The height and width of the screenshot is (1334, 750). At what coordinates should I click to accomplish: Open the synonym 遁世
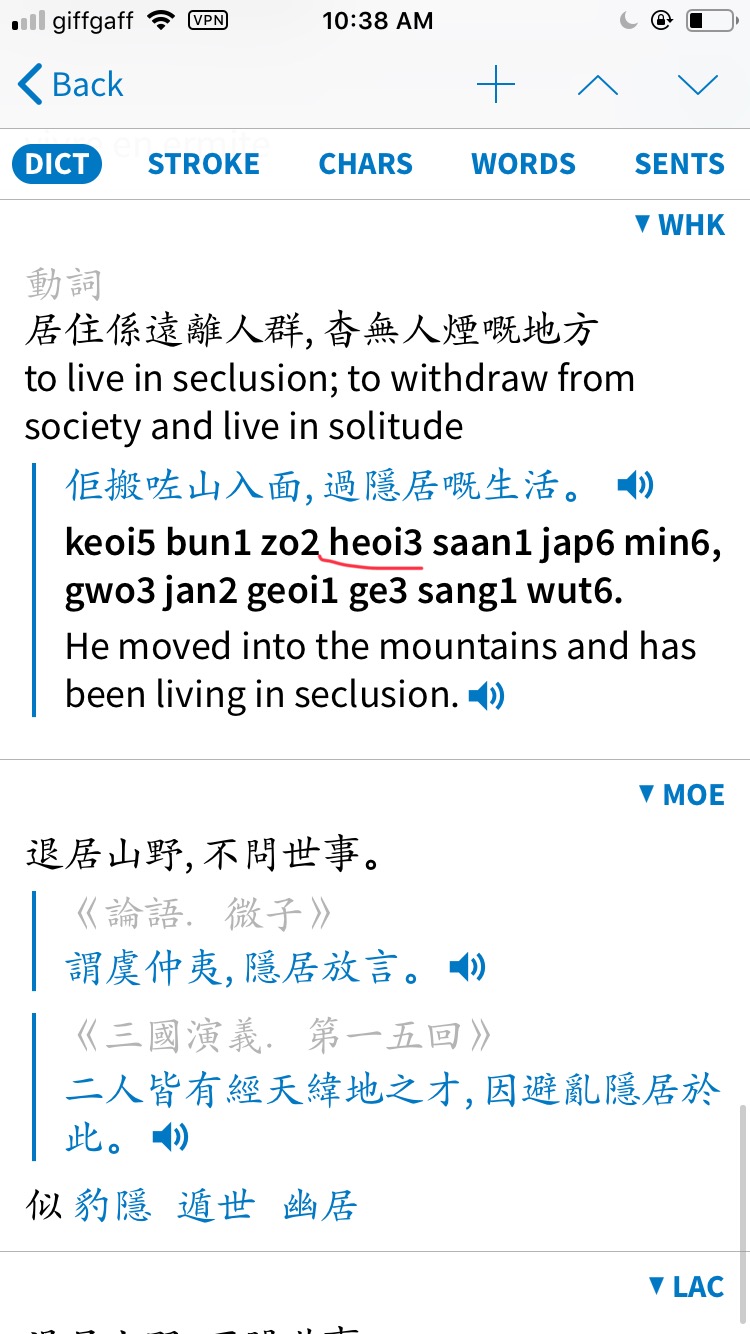[217, 1206]
